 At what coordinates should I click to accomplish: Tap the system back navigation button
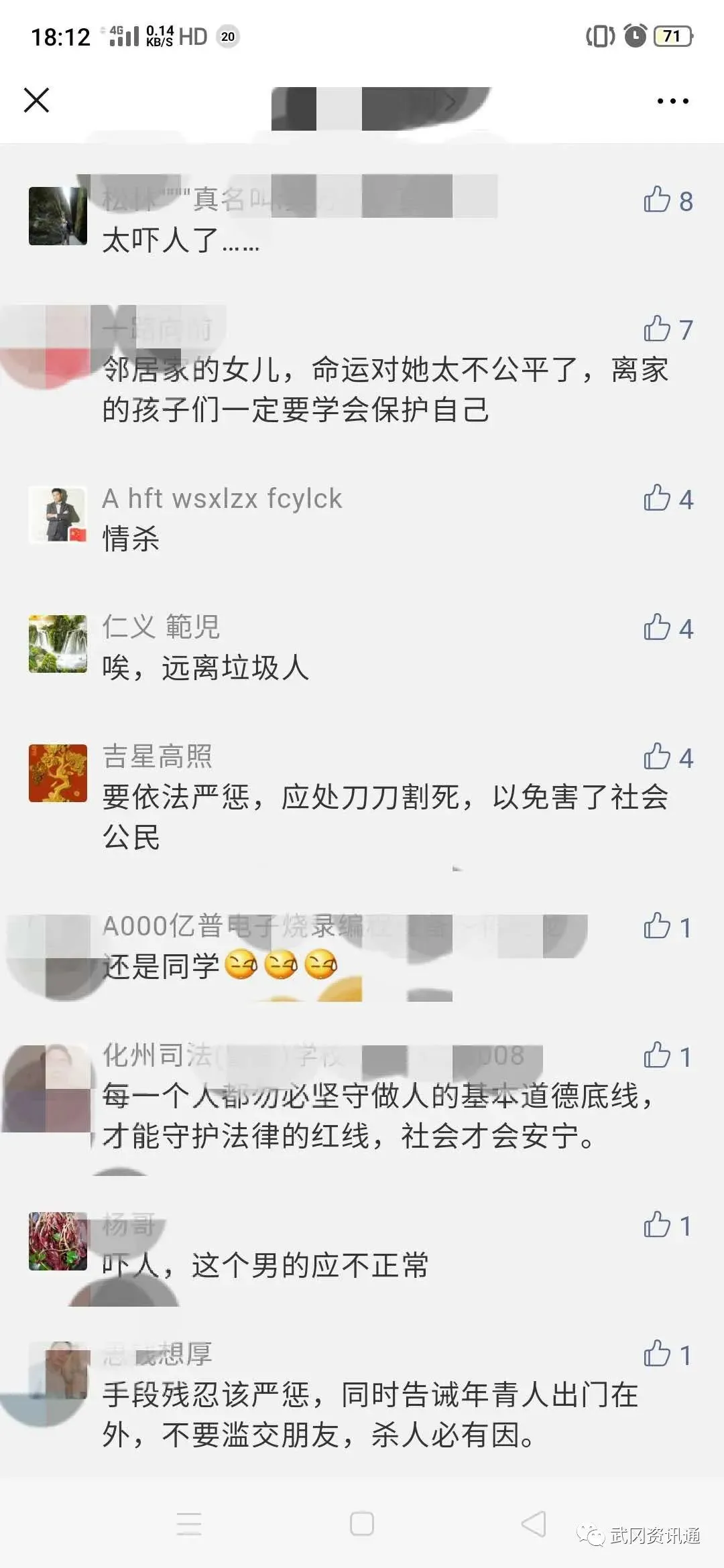pos(534,1524)
